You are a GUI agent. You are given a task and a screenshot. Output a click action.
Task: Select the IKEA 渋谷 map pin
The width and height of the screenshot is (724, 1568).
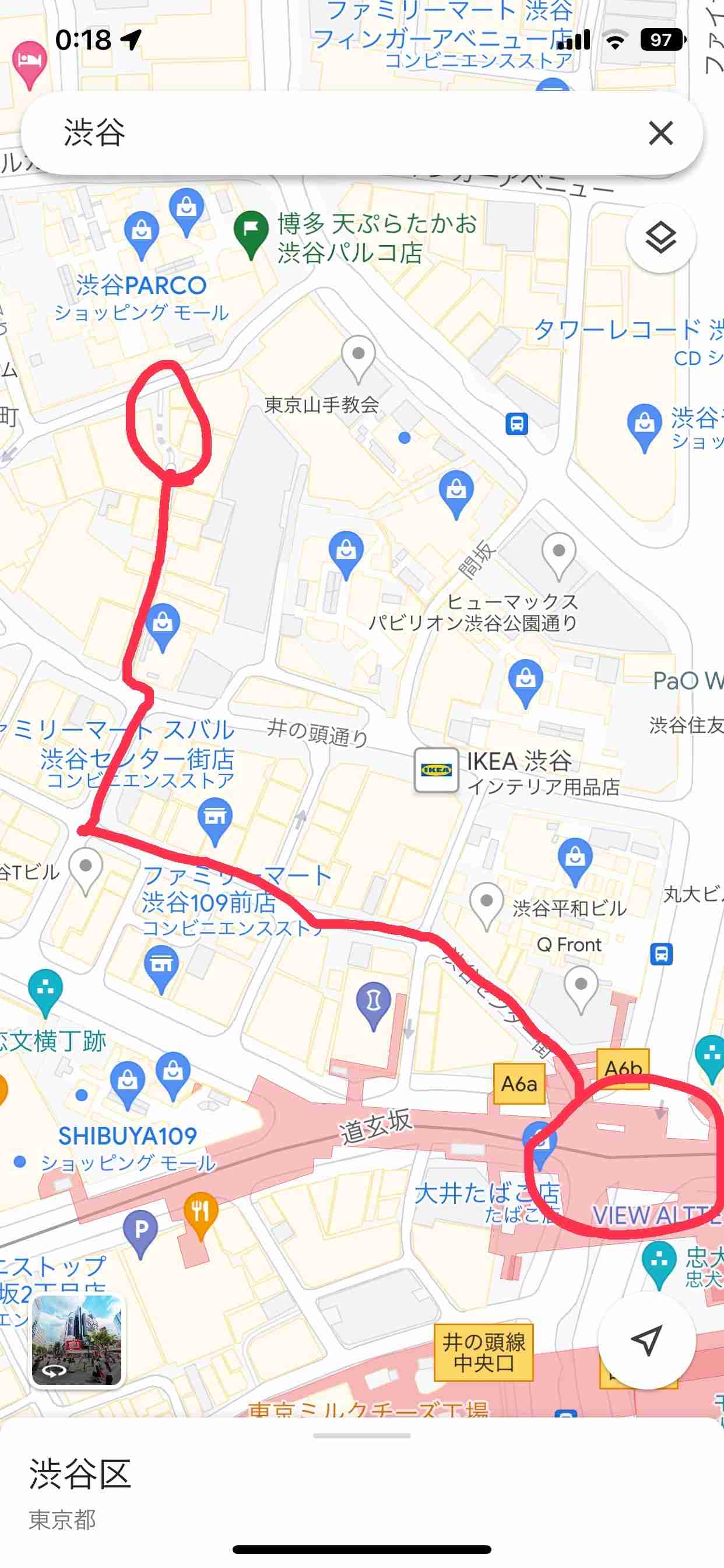click(435, 770)
